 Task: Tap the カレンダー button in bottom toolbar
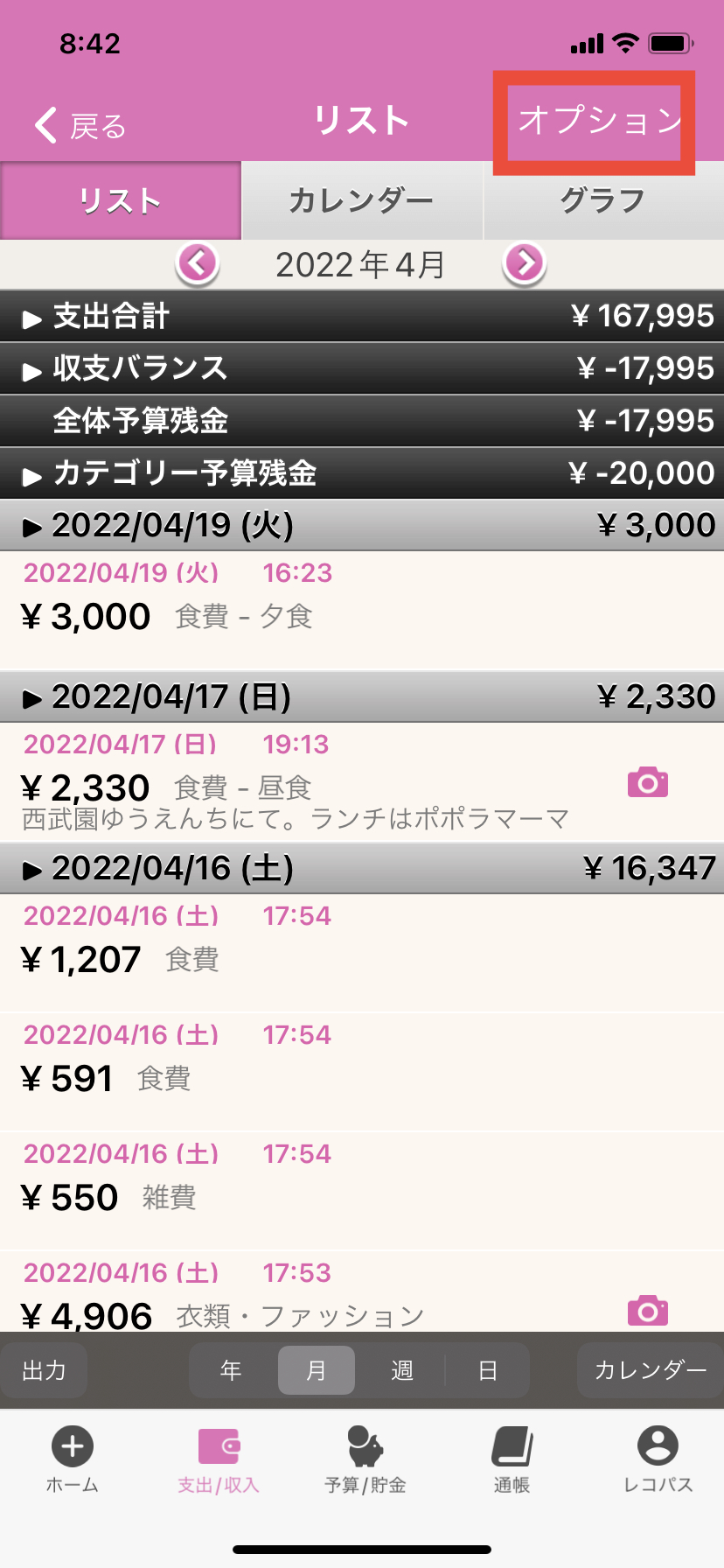(x=650, y=1370)
